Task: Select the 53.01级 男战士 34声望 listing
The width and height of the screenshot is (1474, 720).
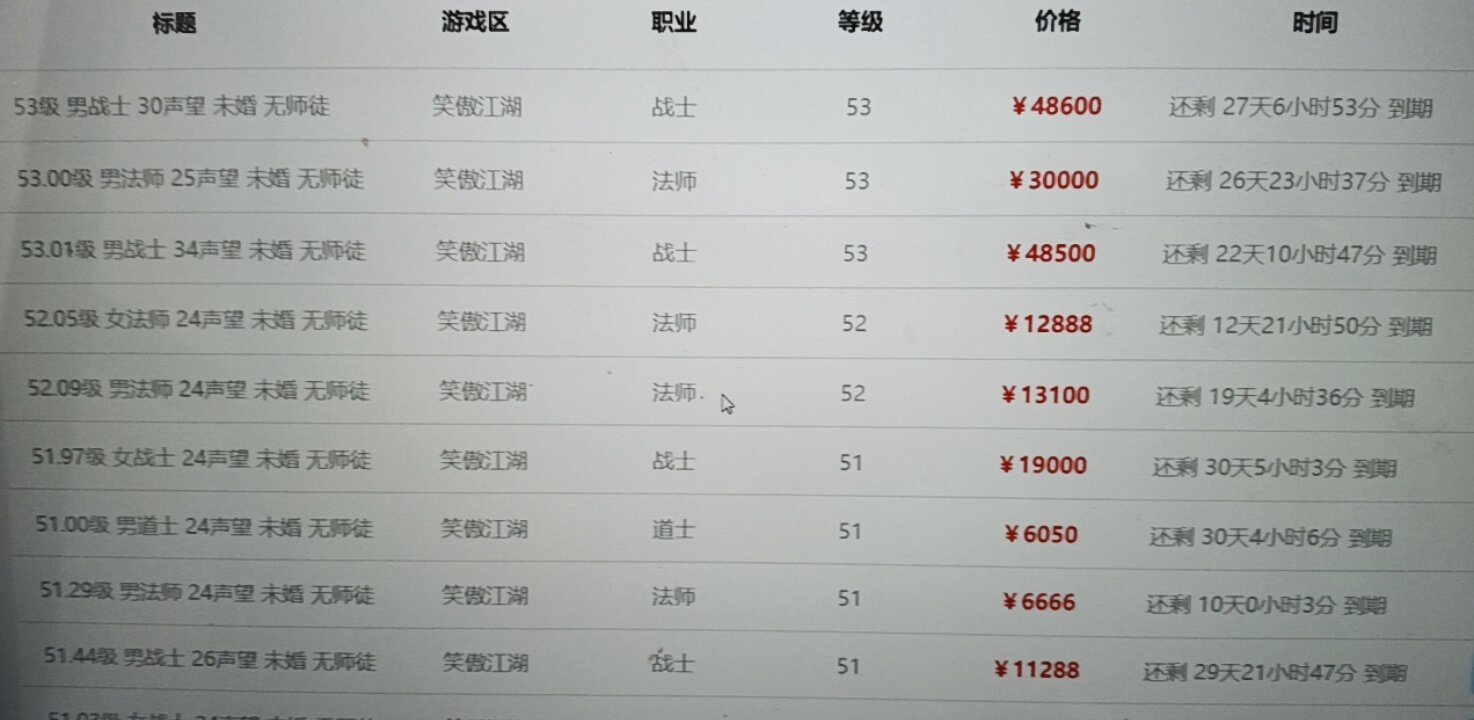Action: (x=193, y=251)
